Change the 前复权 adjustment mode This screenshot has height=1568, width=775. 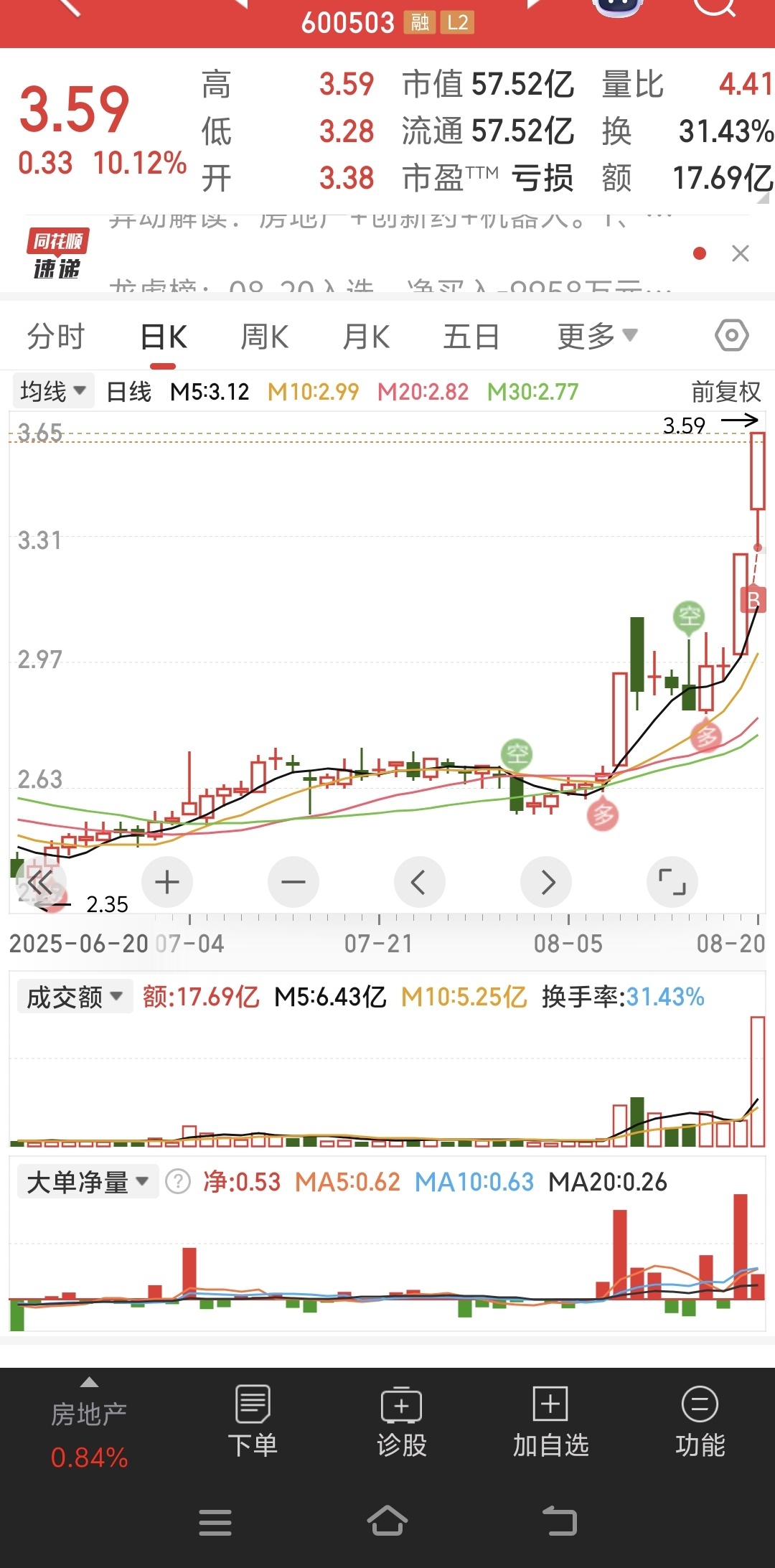pyautogui.click(x=725, y=392)
